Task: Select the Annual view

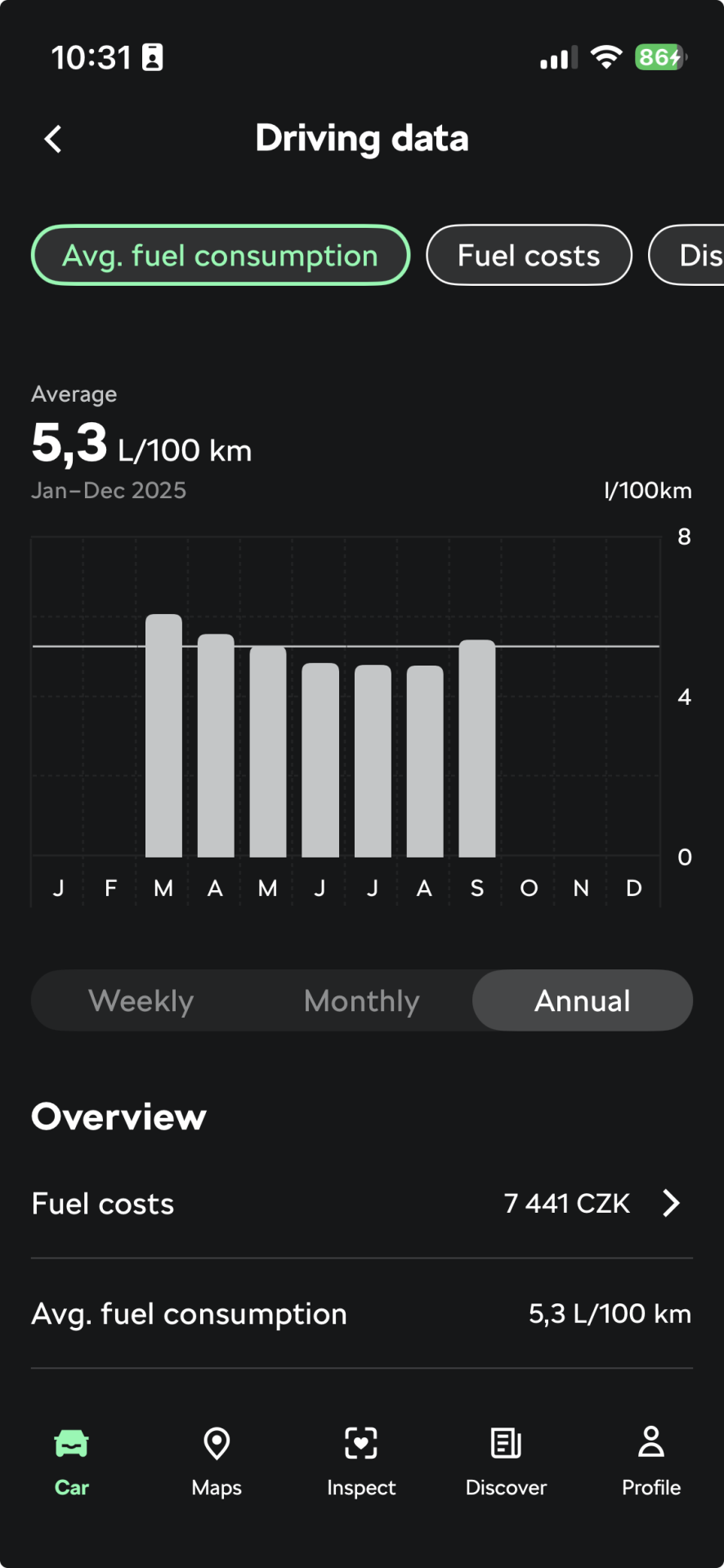Action: pyautogui.click(x=582, y=1000)
